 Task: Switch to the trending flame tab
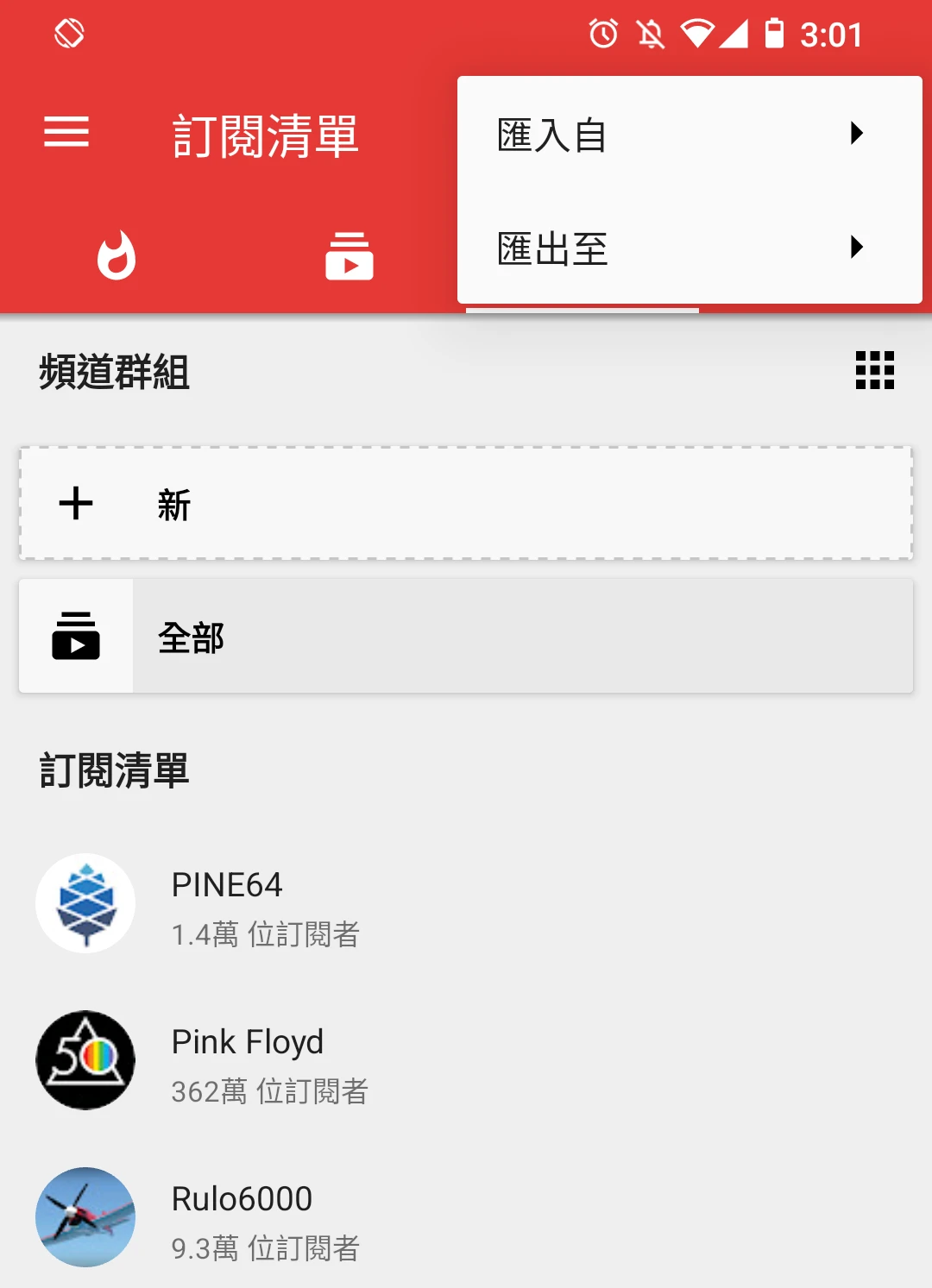pyautogui.click(x=116, y=255)
